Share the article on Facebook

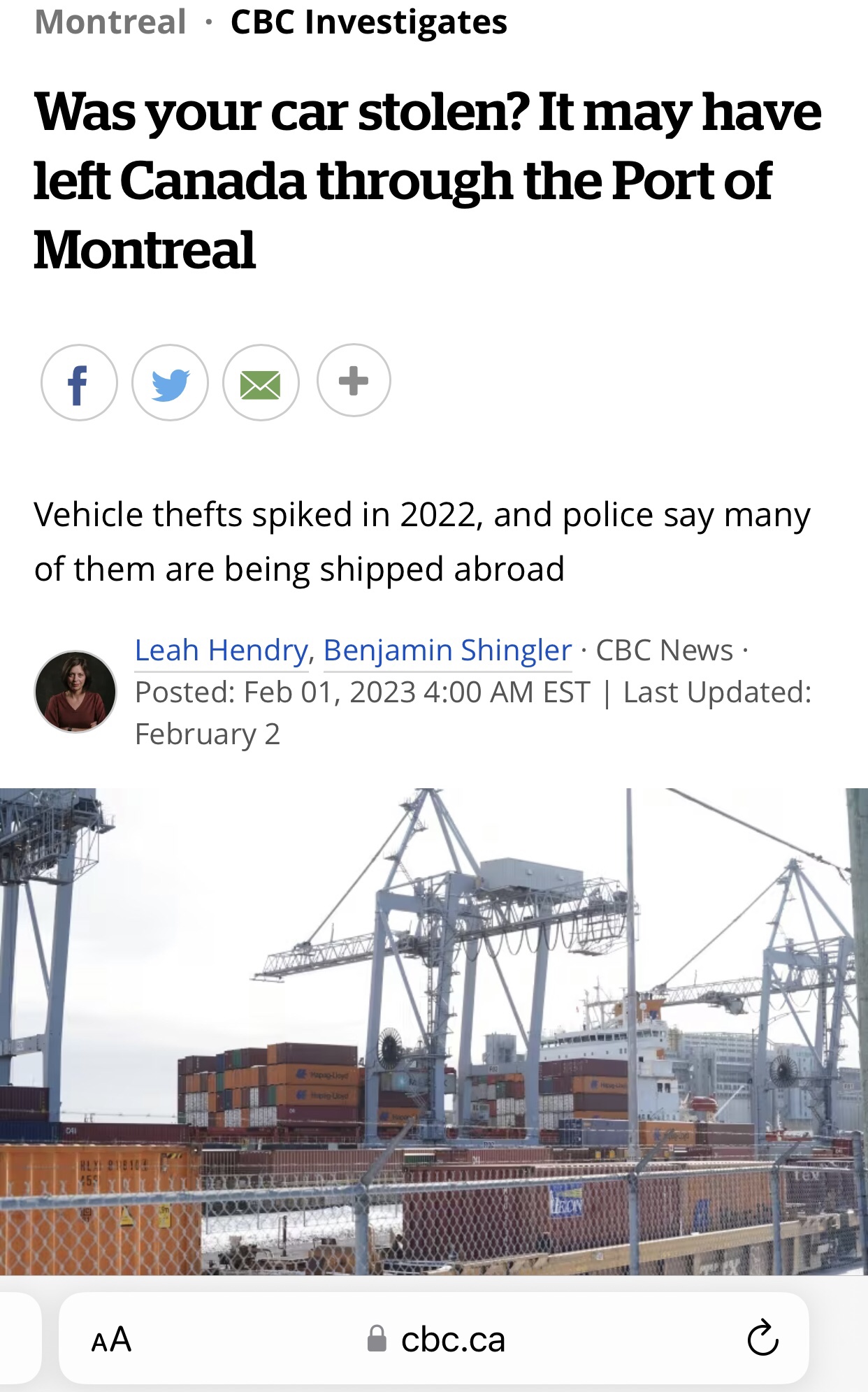79,382
